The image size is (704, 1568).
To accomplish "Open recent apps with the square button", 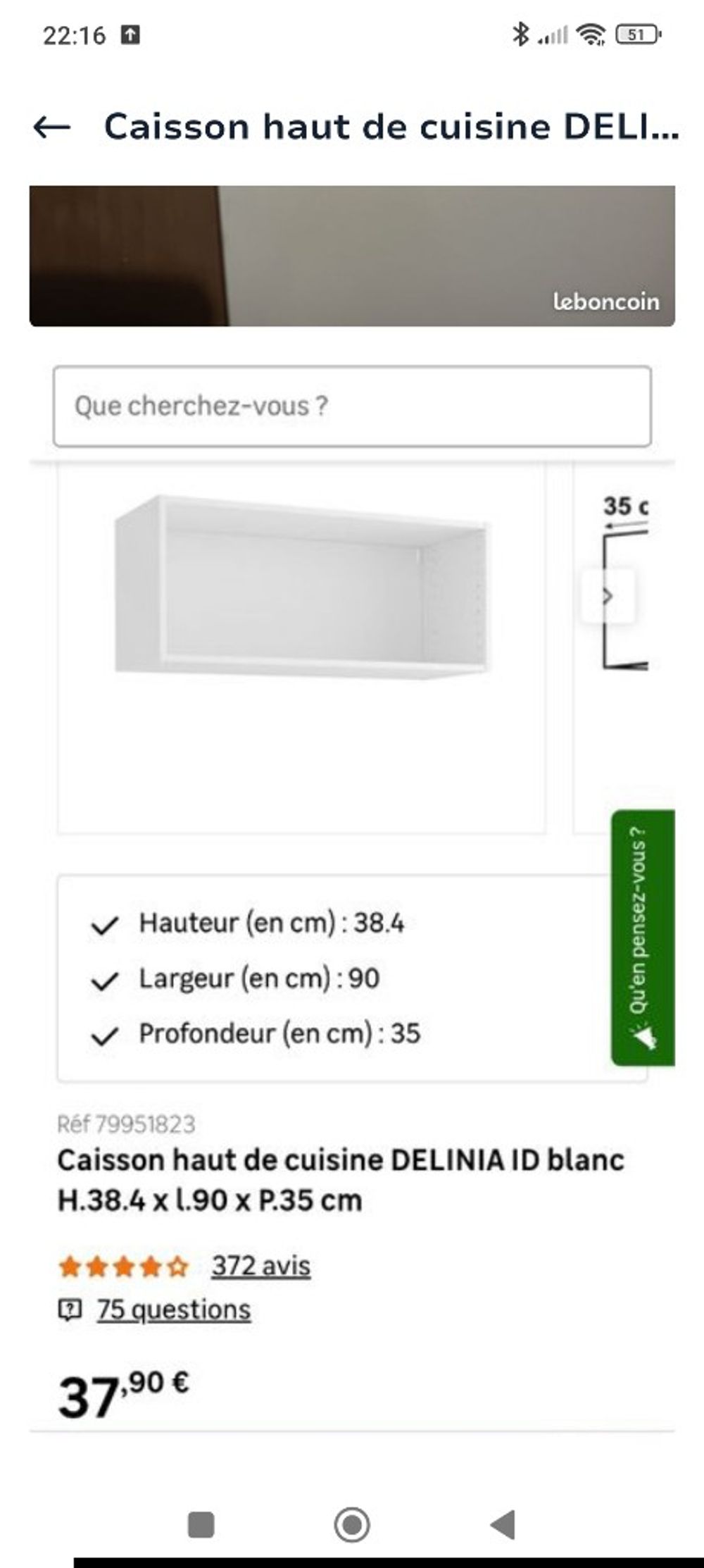I will (x=201, y=1525).
